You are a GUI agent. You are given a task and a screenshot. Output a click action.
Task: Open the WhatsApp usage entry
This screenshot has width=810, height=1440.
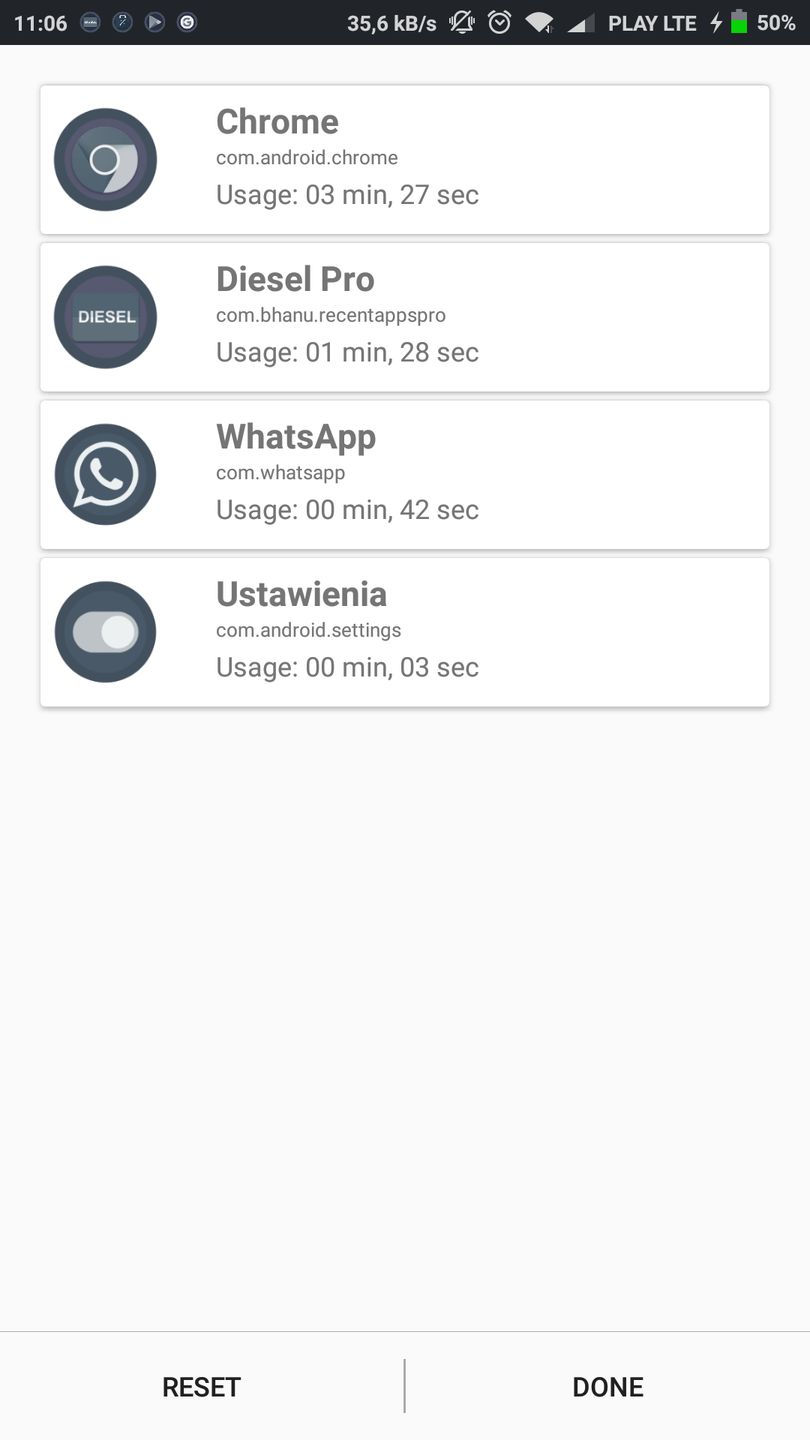(x=404, y=475)
